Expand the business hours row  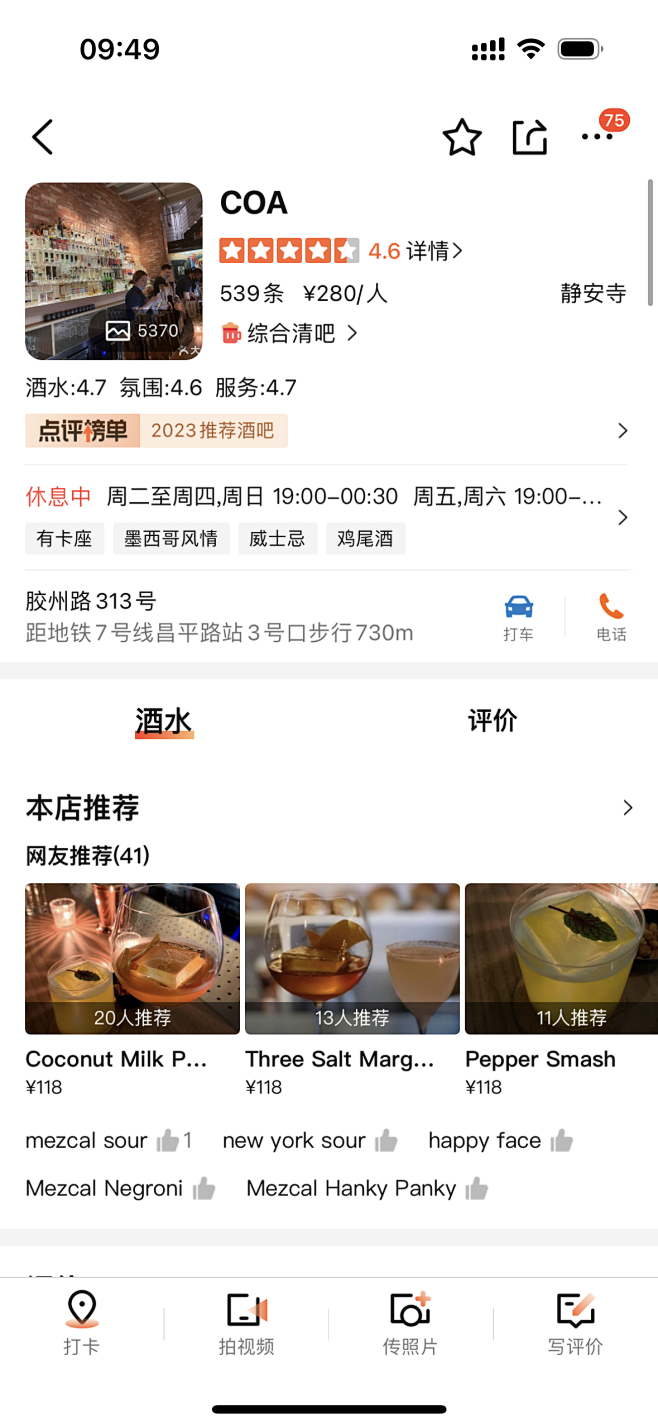point(622,517)
